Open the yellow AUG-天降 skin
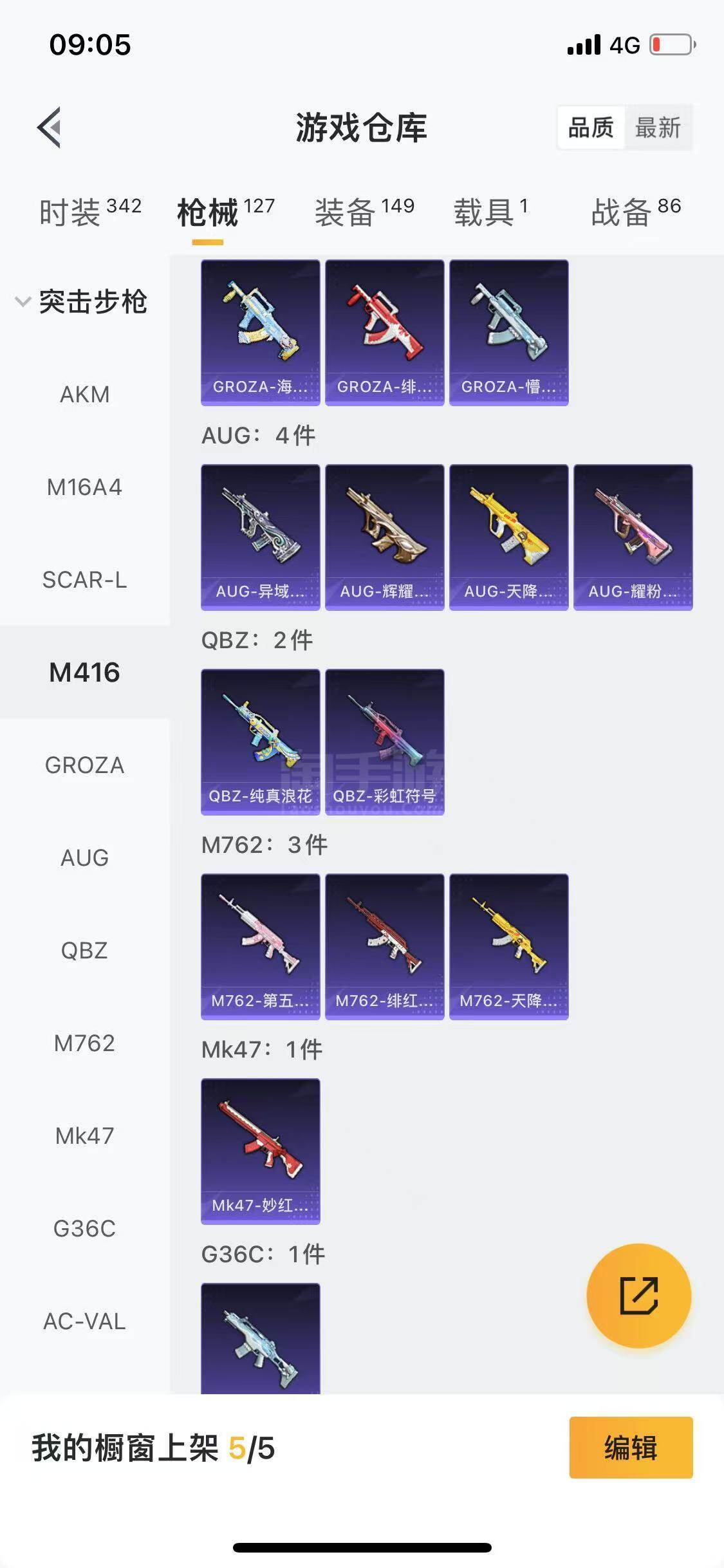Viewport: 724px width, 1568px height. (509, 537)
